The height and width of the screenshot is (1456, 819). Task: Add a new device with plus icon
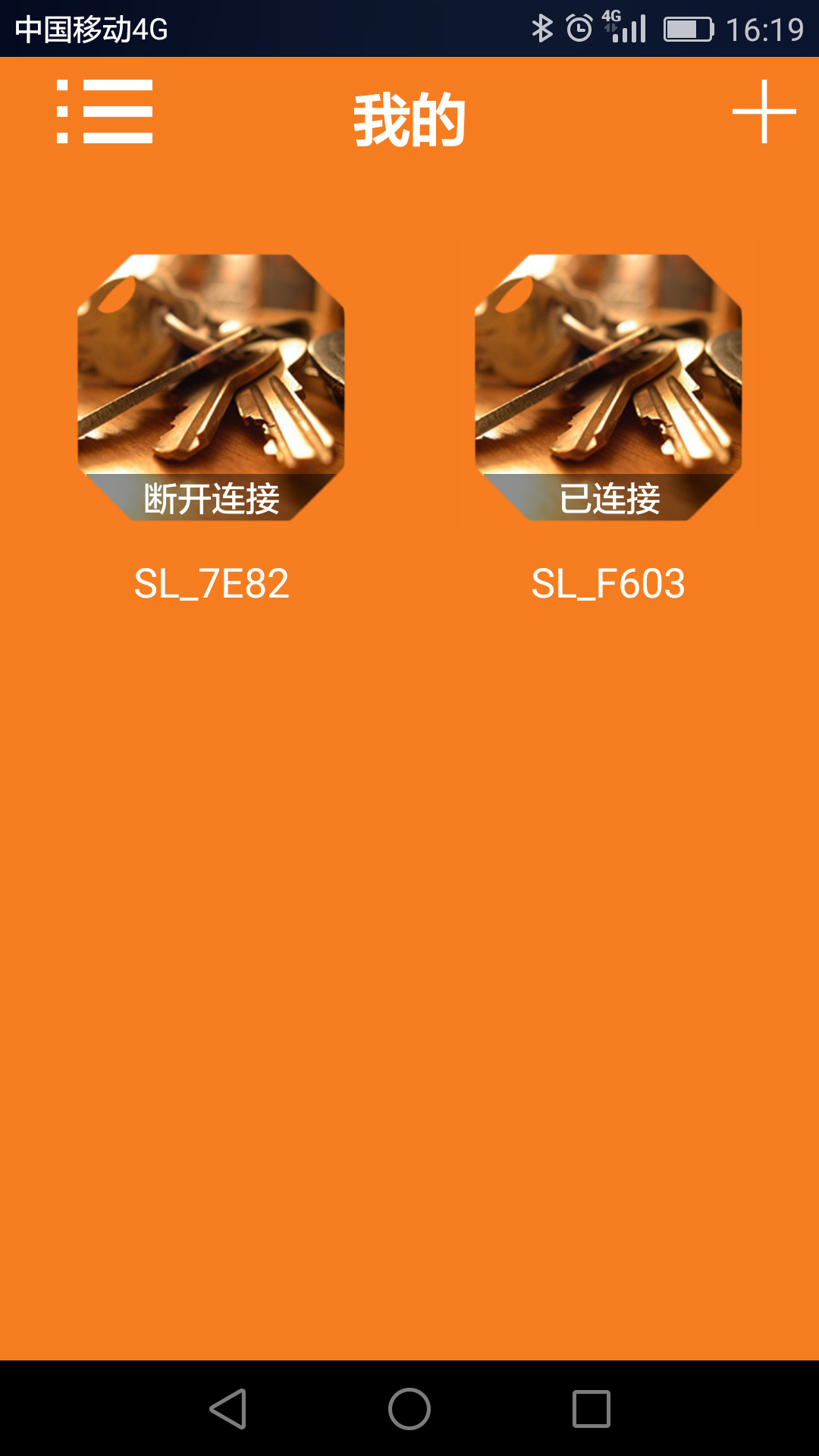point(764,111)
